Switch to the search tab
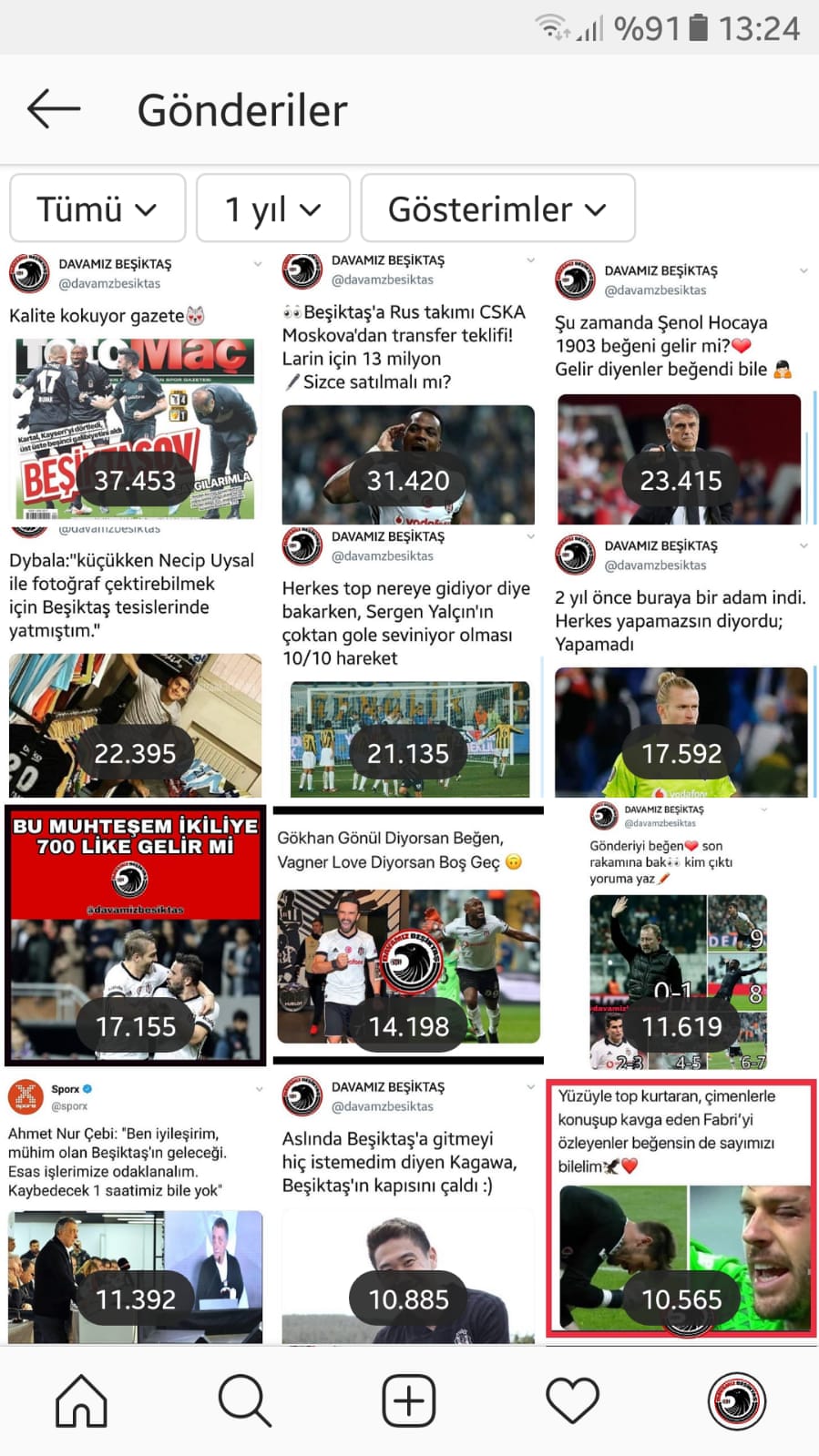Viewport: 819px width, 1456px height. [244, 1400]
